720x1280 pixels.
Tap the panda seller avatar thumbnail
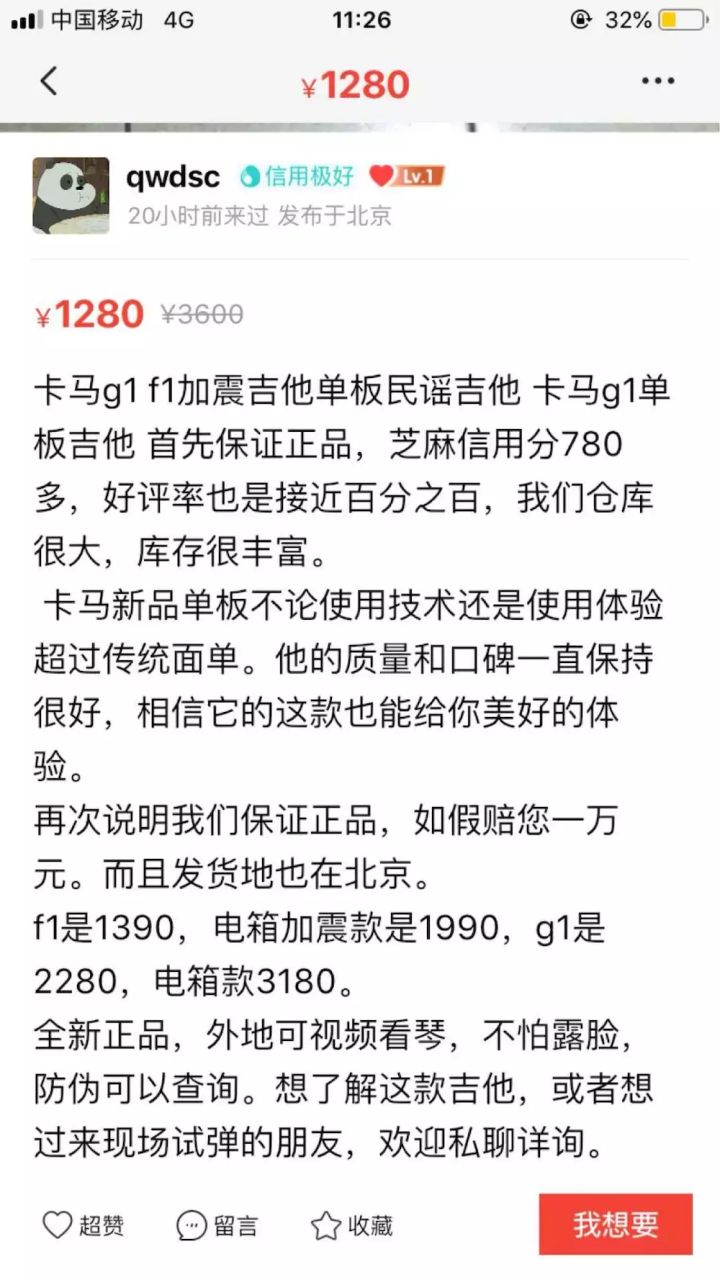point(70,195)
